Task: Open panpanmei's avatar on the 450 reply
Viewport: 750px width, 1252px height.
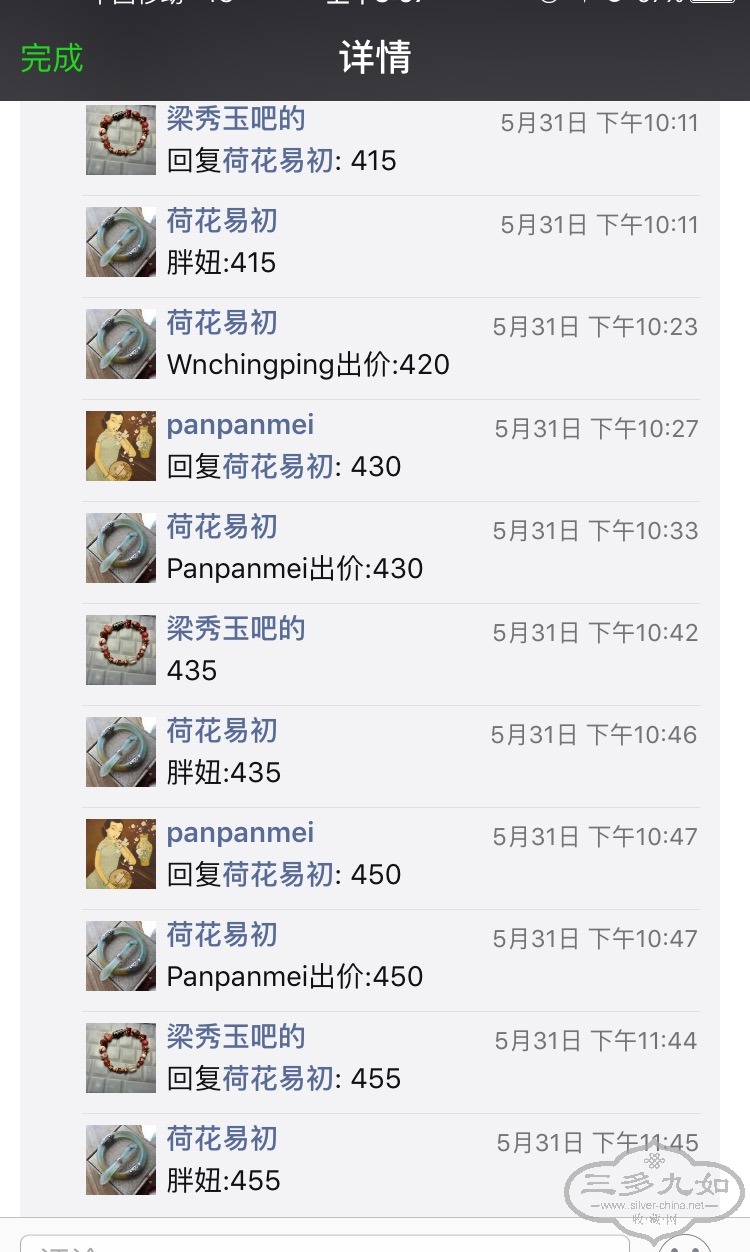Action: (x=121, y=854)
